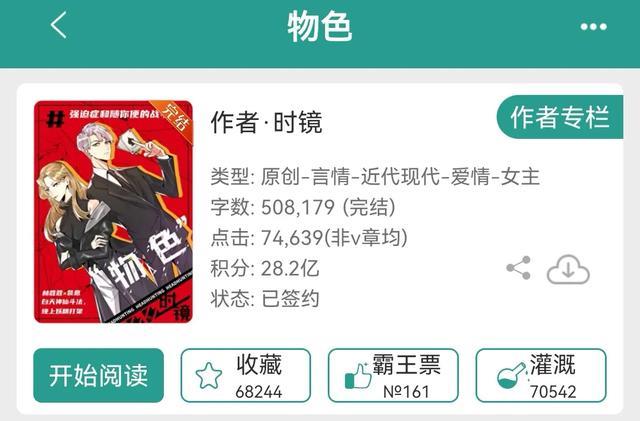Screen dimensions: 640x421
Task: Go back using the arrow
Action: (x=58, y=26)
